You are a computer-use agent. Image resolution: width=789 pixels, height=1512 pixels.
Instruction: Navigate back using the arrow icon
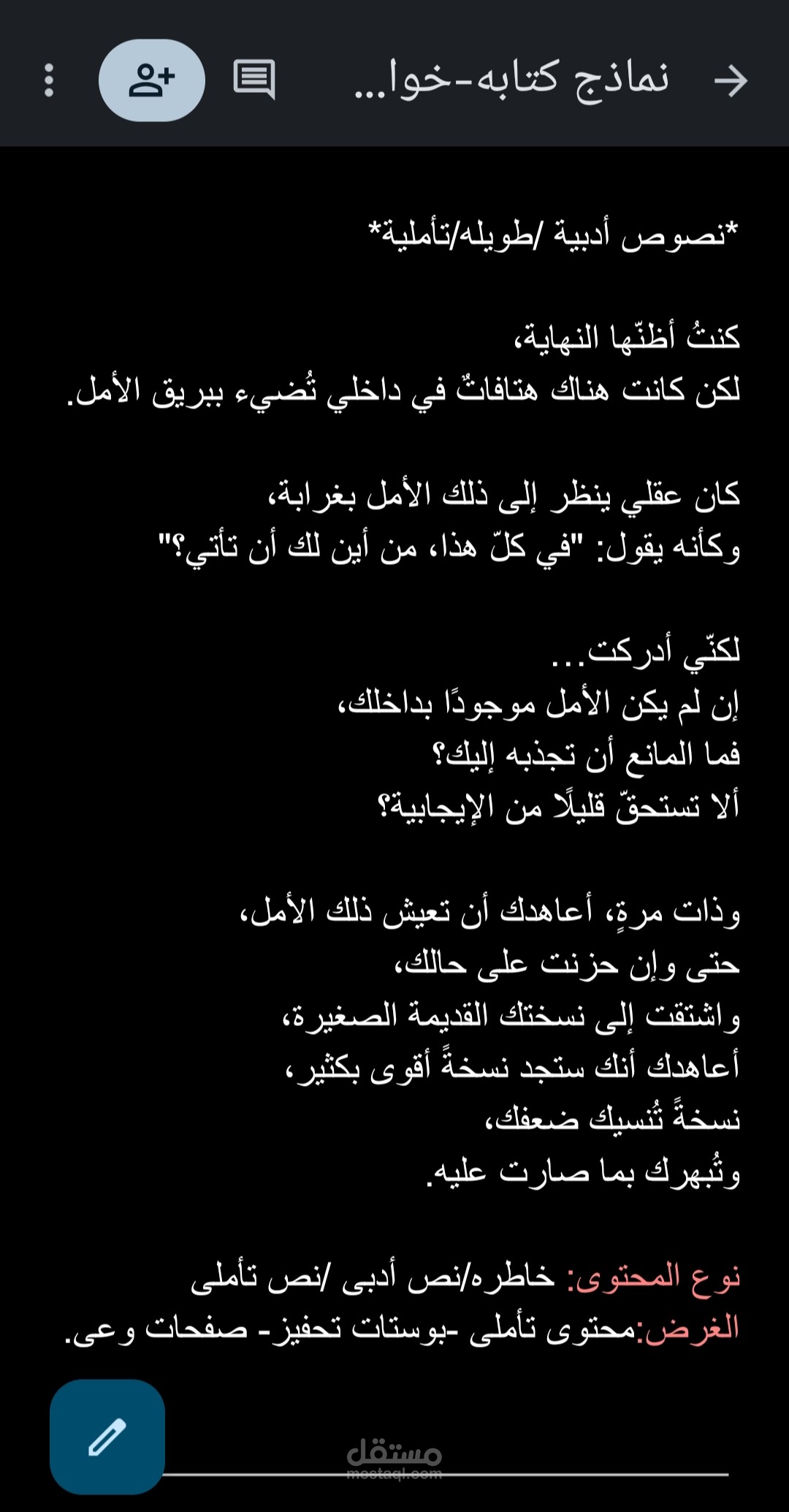pyautogui.click(x=730, y=80)
